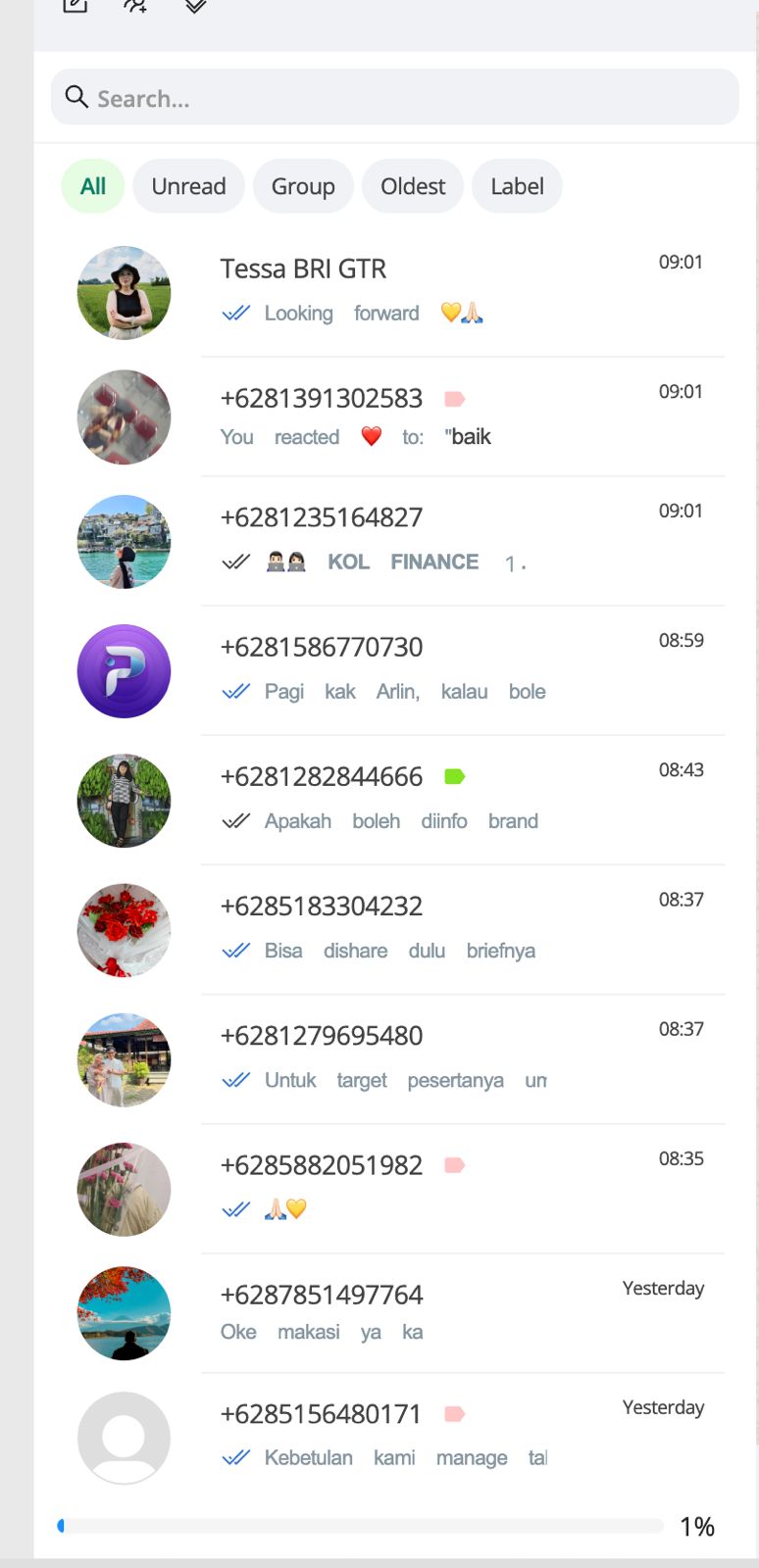This screenshot has width=759, height=1568.
Task: Filter chats by Group
Action: point(303,186)
